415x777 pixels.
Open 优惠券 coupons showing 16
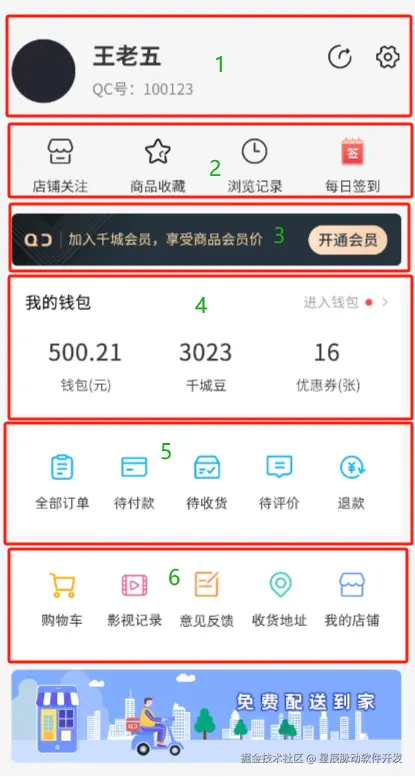(328, 367)
